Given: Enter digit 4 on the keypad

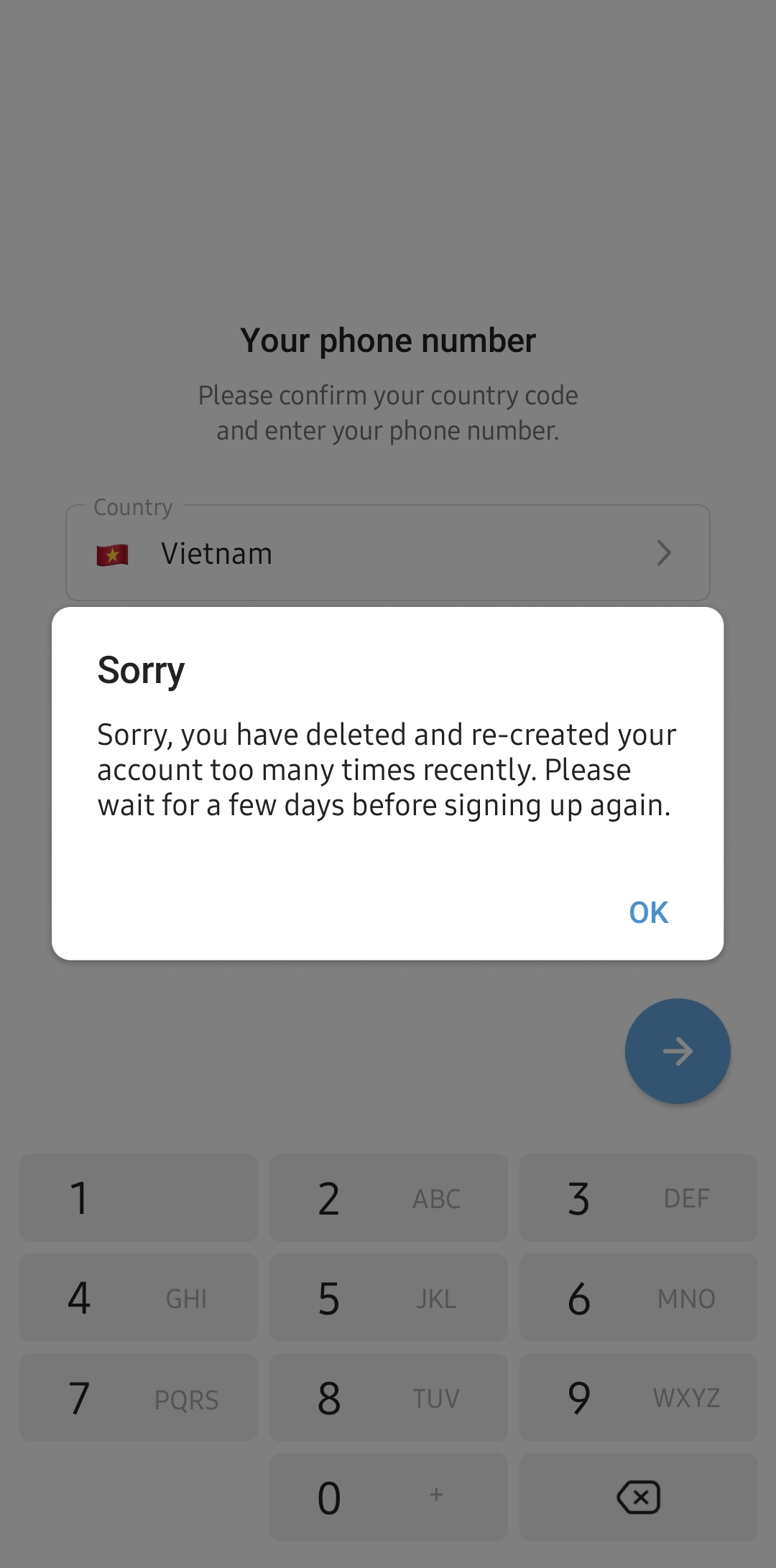Looking at the screenshot, I should coord(139,1297).
